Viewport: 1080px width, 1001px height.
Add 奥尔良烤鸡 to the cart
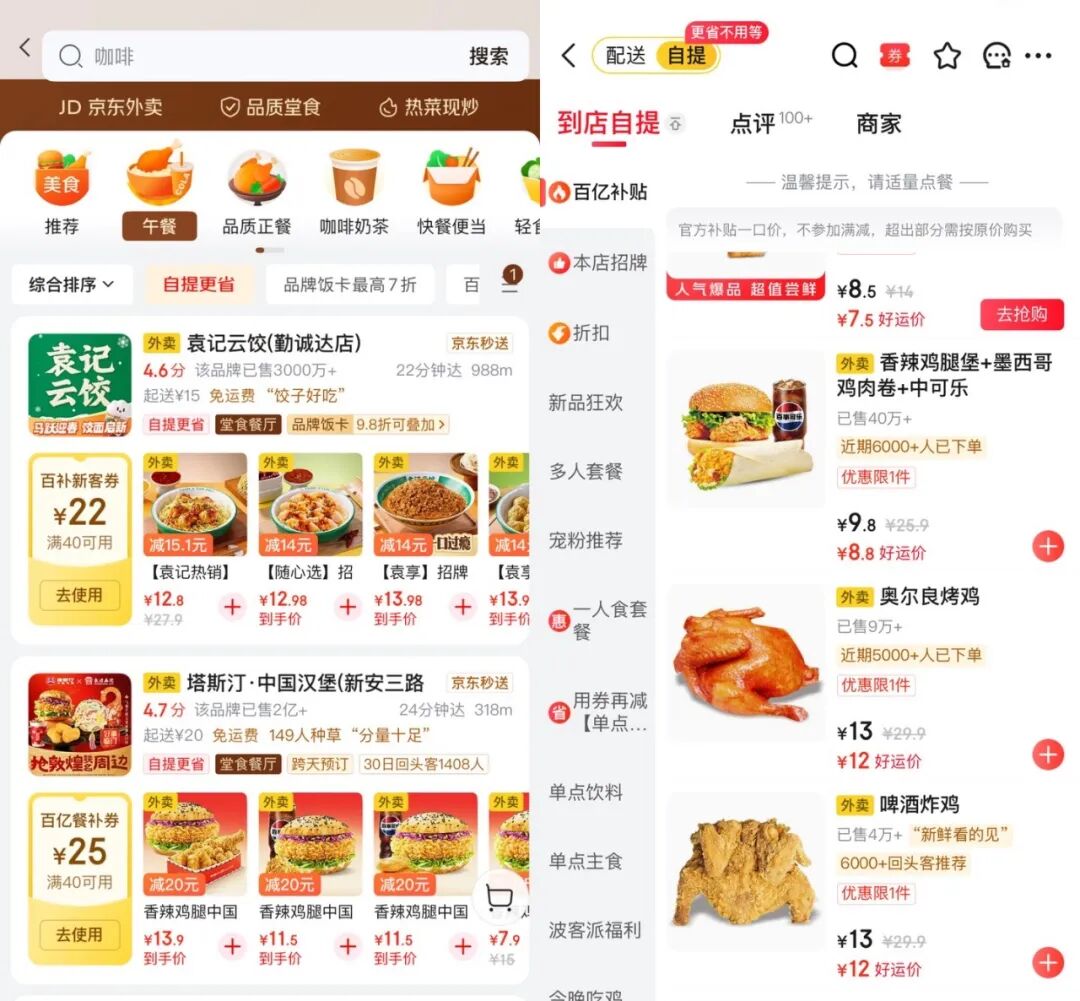pyautogui.click(x=1048, y=755)
